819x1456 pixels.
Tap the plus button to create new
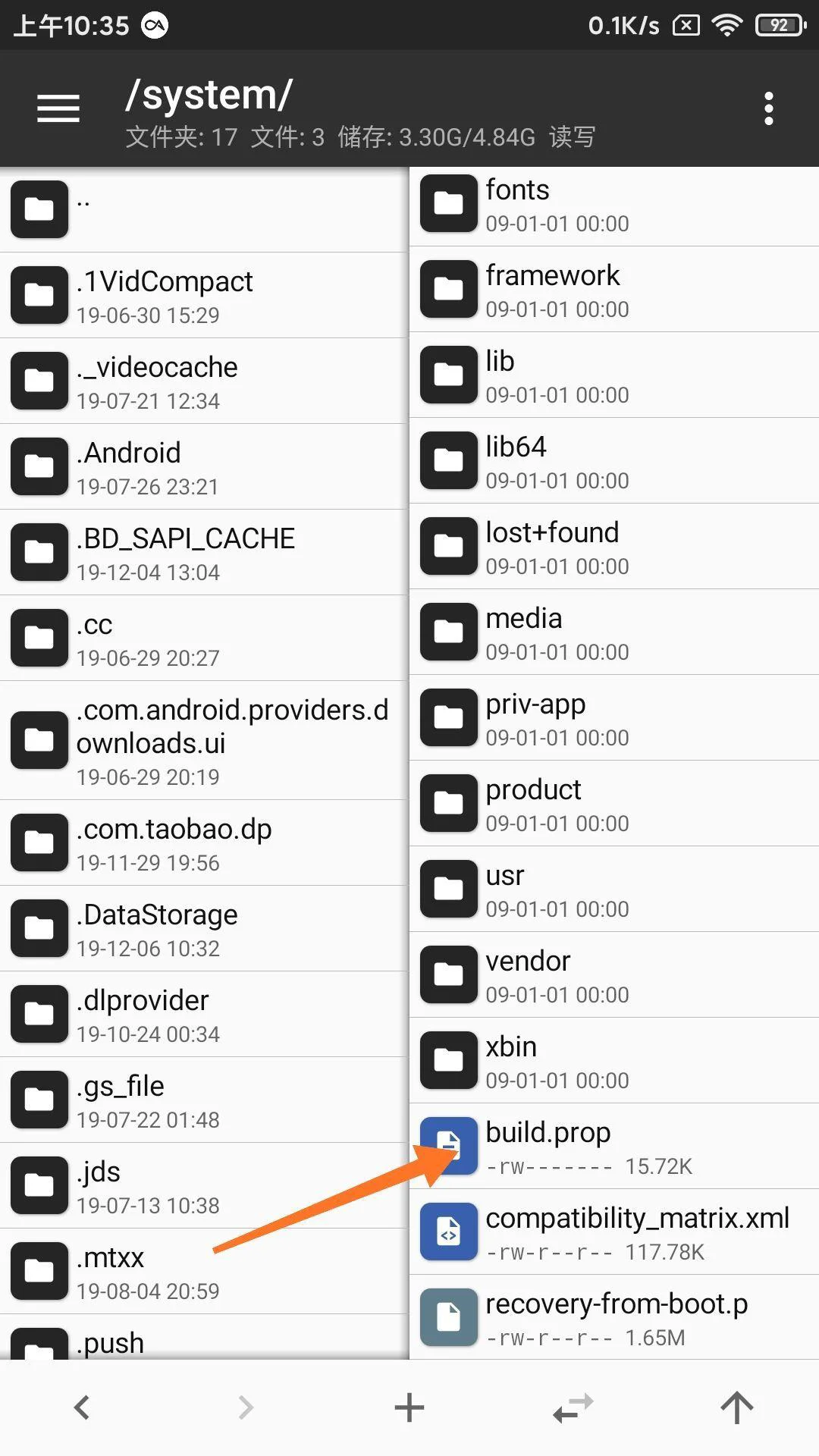click(409, 1407)
